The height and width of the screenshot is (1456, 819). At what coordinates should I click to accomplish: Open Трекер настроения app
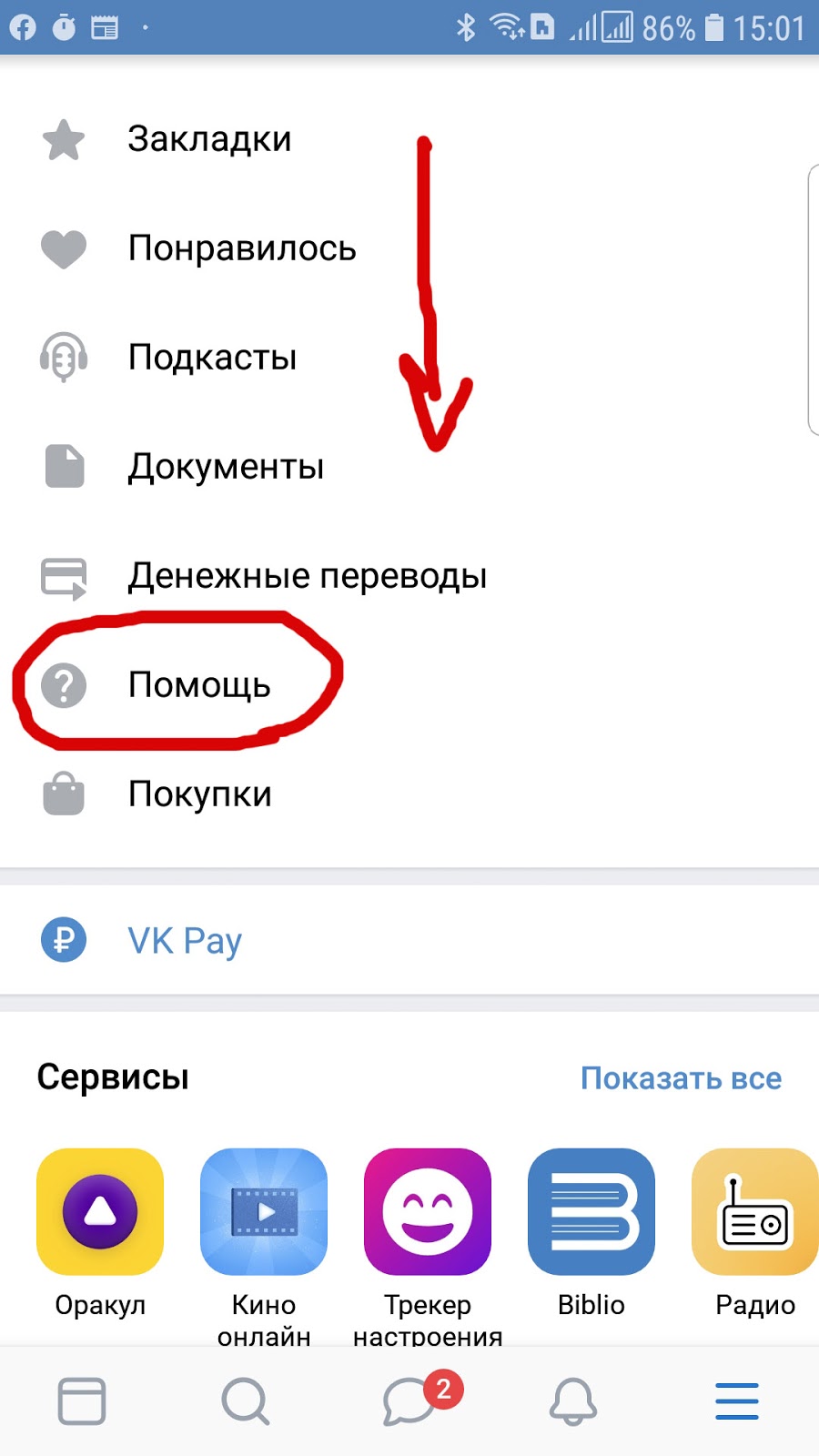point(428,1212)
